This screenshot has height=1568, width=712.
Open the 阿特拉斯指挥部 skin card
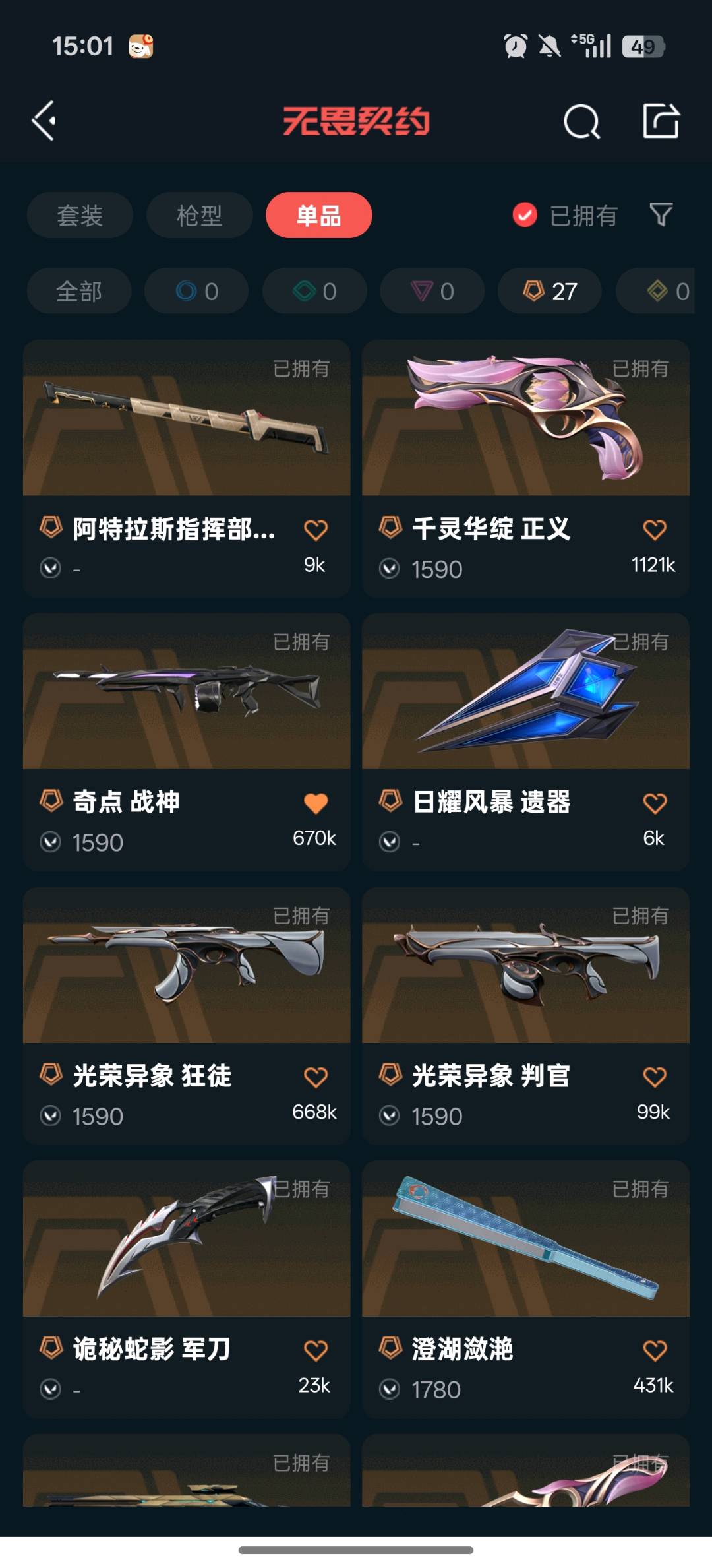pos(187,469)
